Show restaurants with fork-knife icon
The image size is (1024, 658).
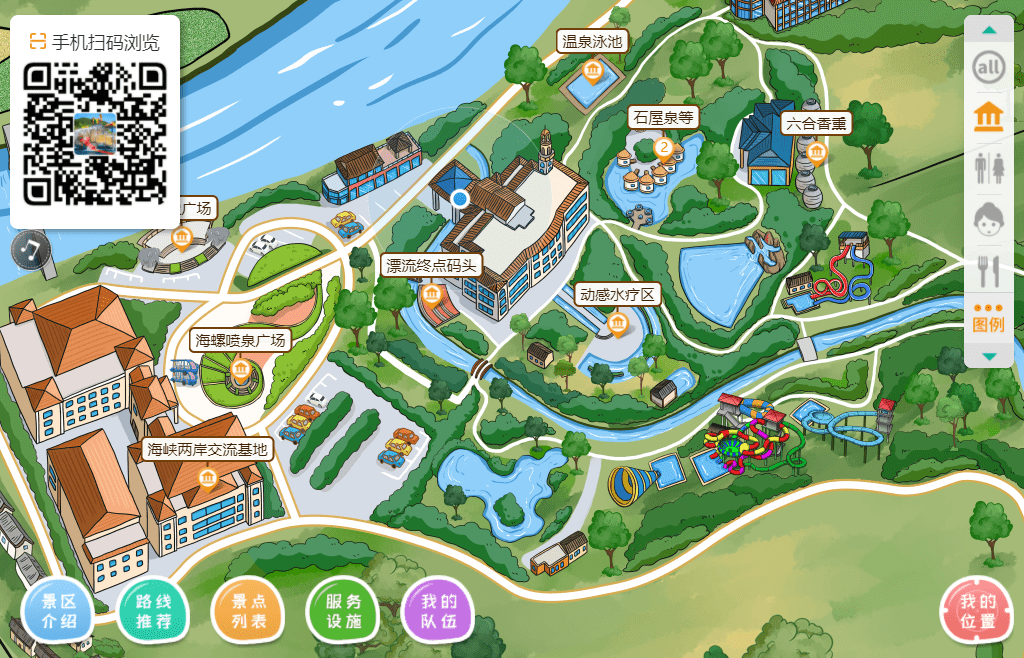[x=989, y=269]
